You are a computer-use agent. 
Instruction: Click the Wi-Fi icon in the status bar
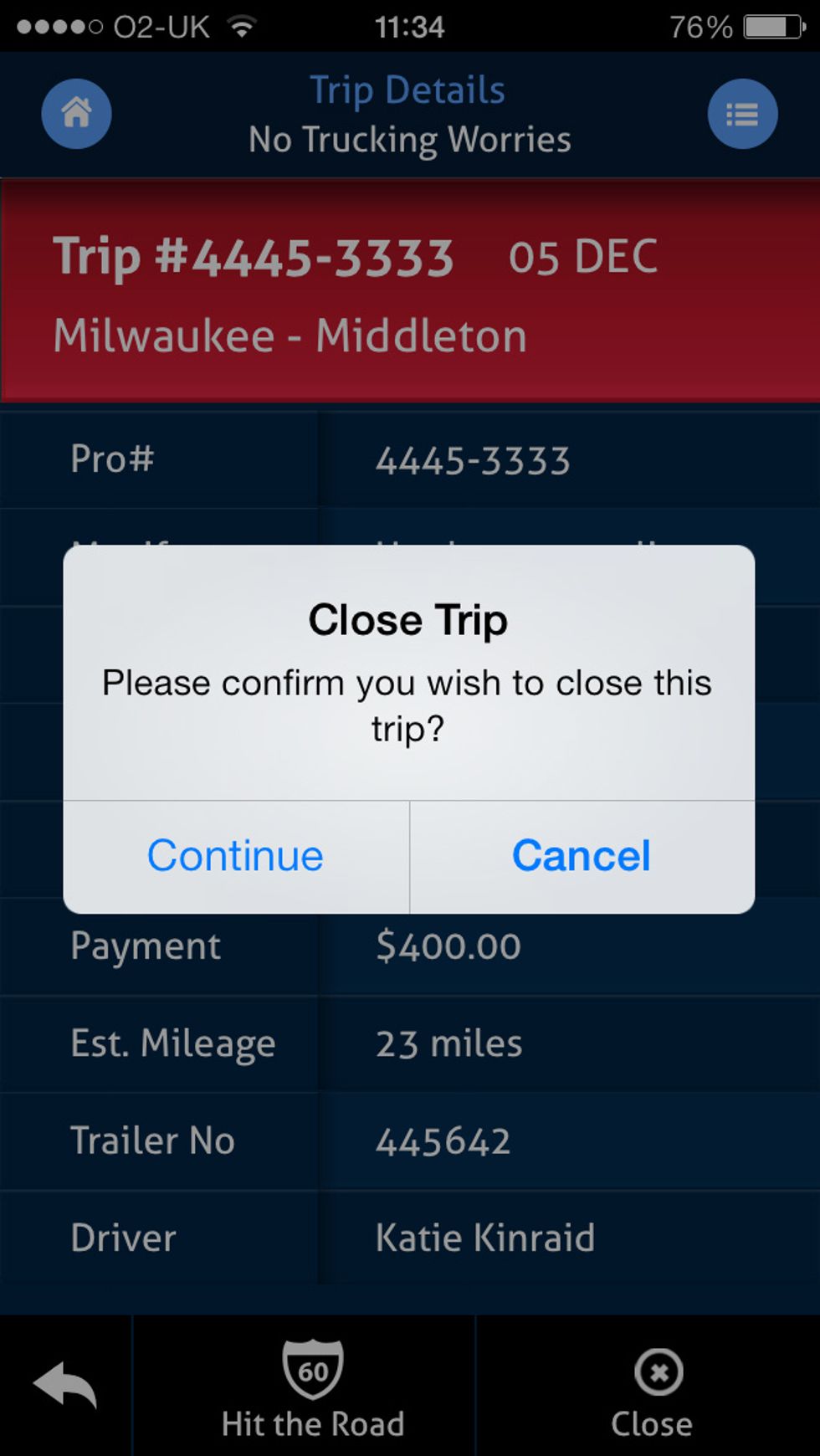[241, 25]
